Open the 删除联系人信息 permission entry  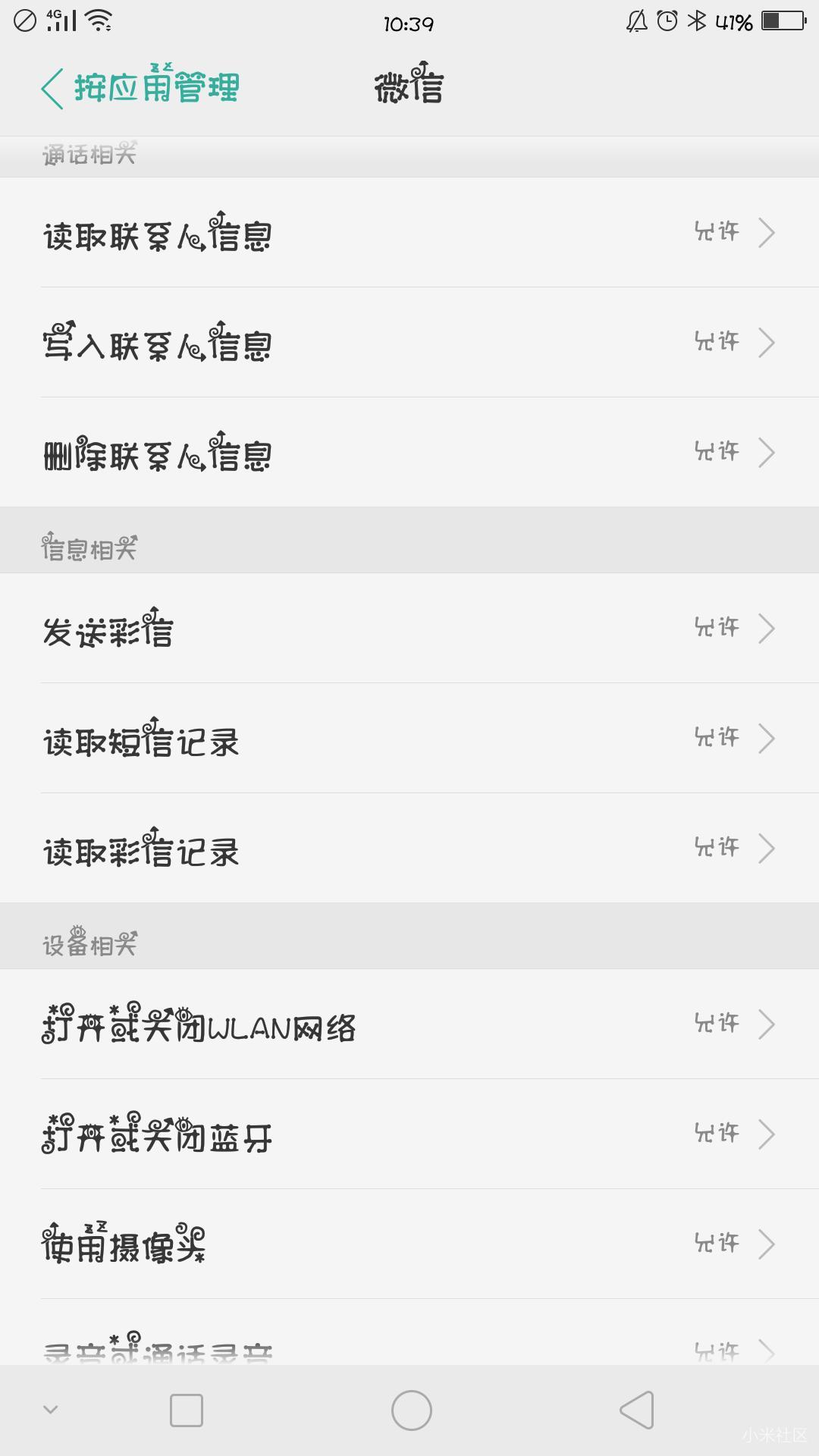[x=409, y=453]
